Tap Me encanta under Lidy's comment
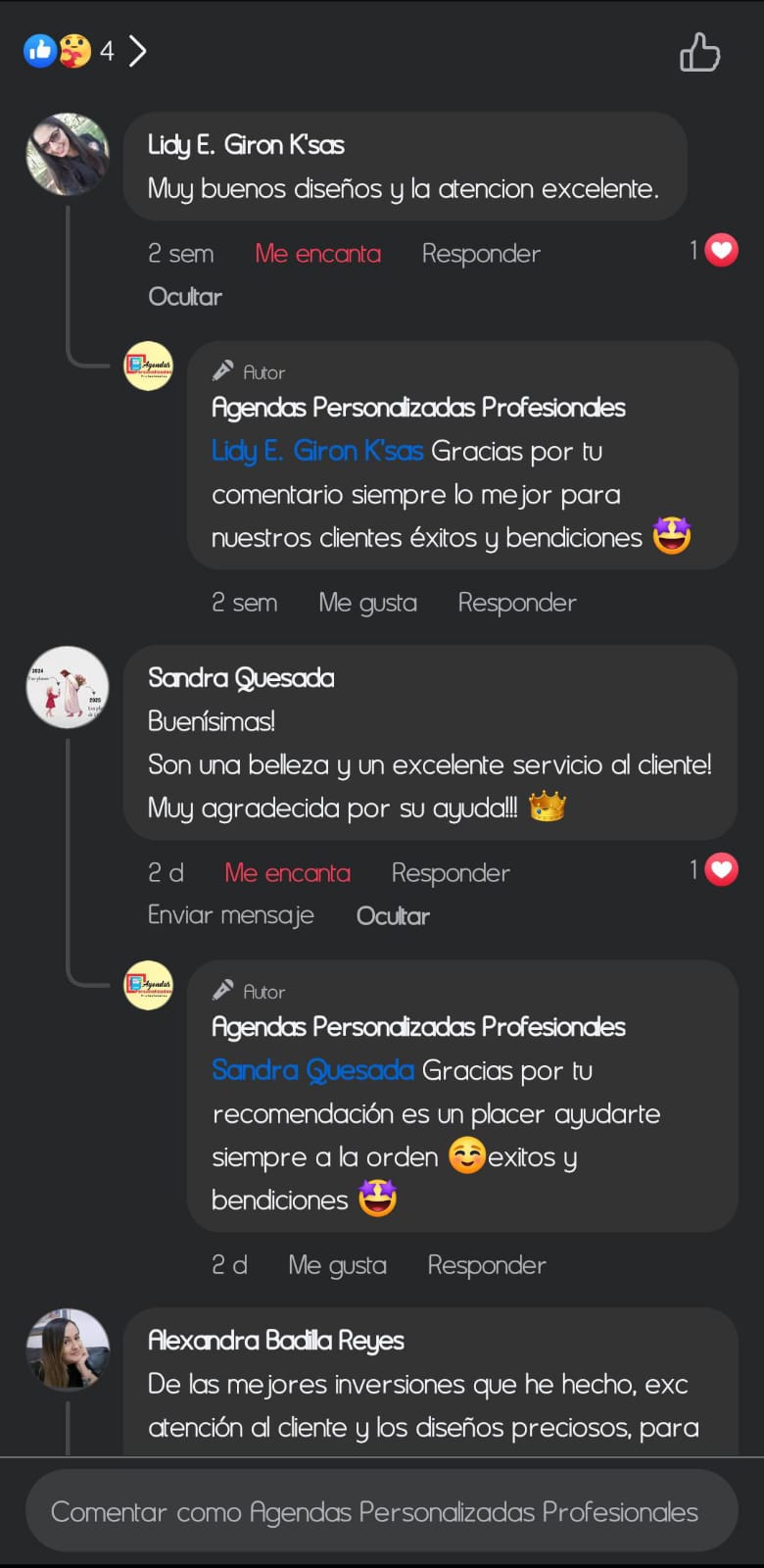764x1568 pixels. pyautogui.click(x=317, y=254)
